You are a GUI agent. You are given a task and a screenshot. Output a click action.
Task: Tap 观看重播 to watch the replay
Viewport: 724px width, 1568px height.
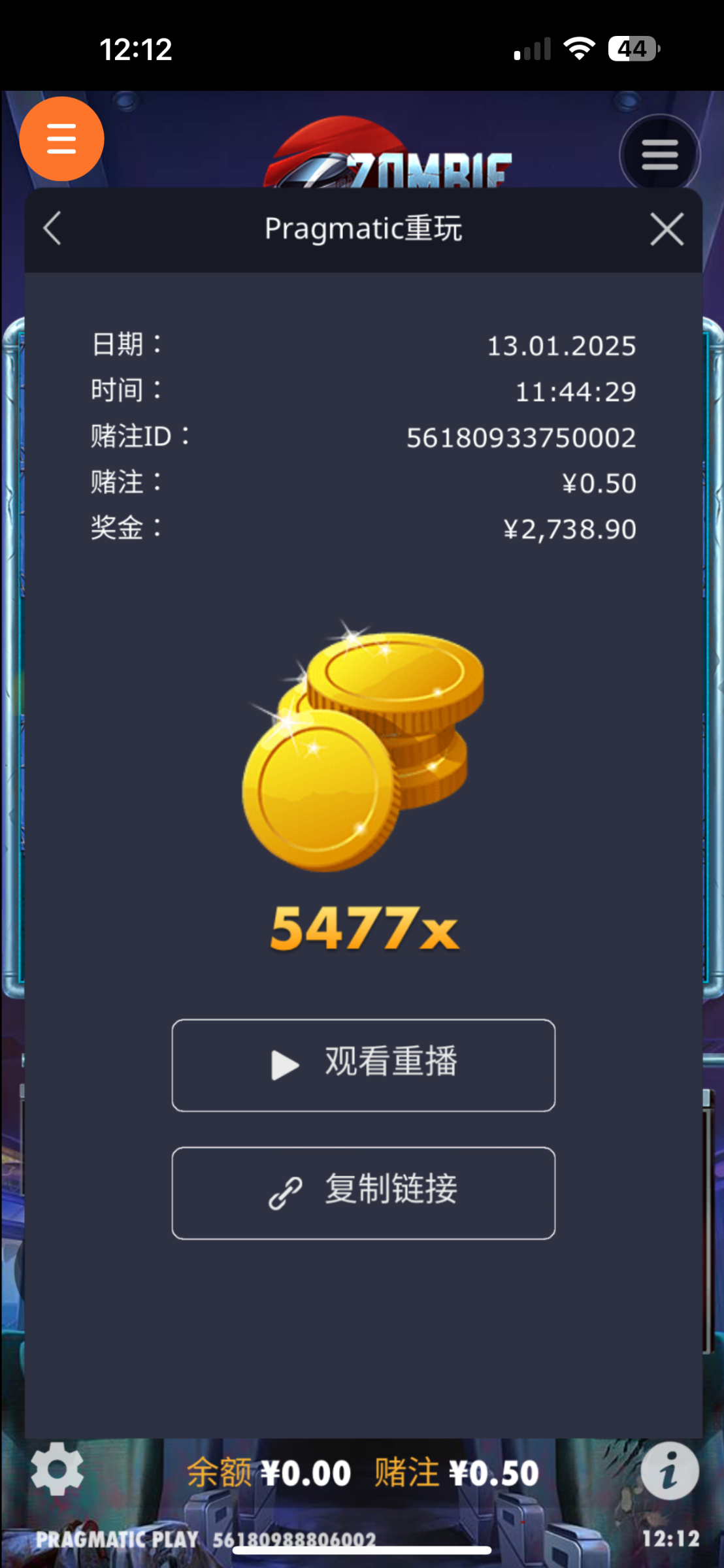363,1065
